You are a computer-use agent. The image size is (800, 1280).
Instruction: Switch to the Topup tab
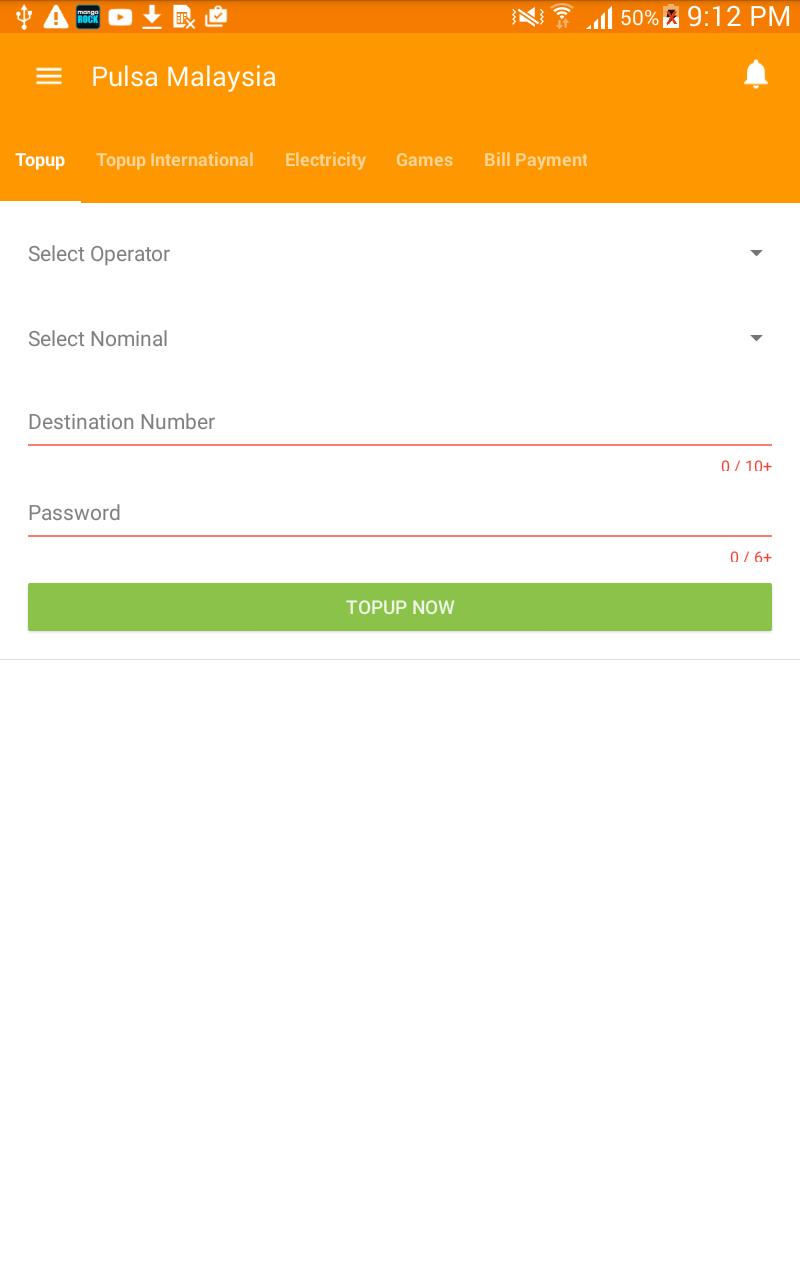coord(40,160)
